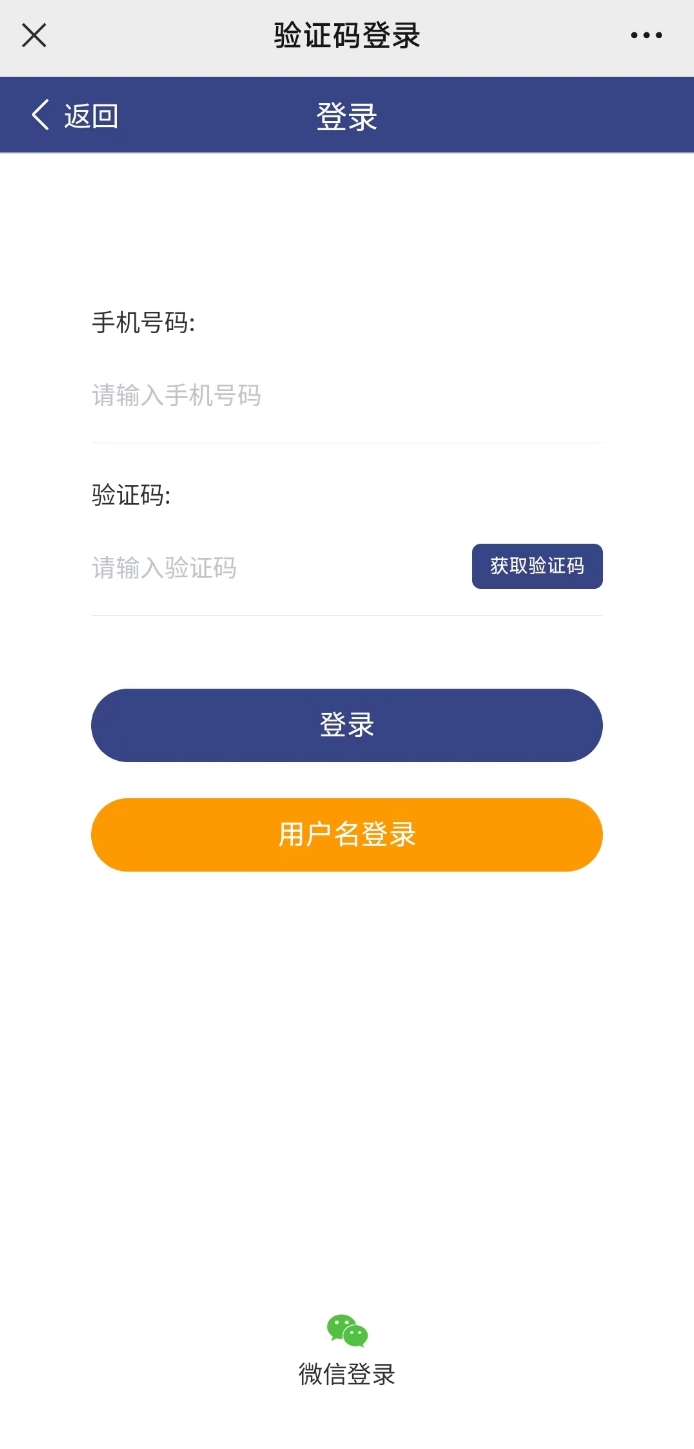Go back using the 返回 button

[75, 116]
